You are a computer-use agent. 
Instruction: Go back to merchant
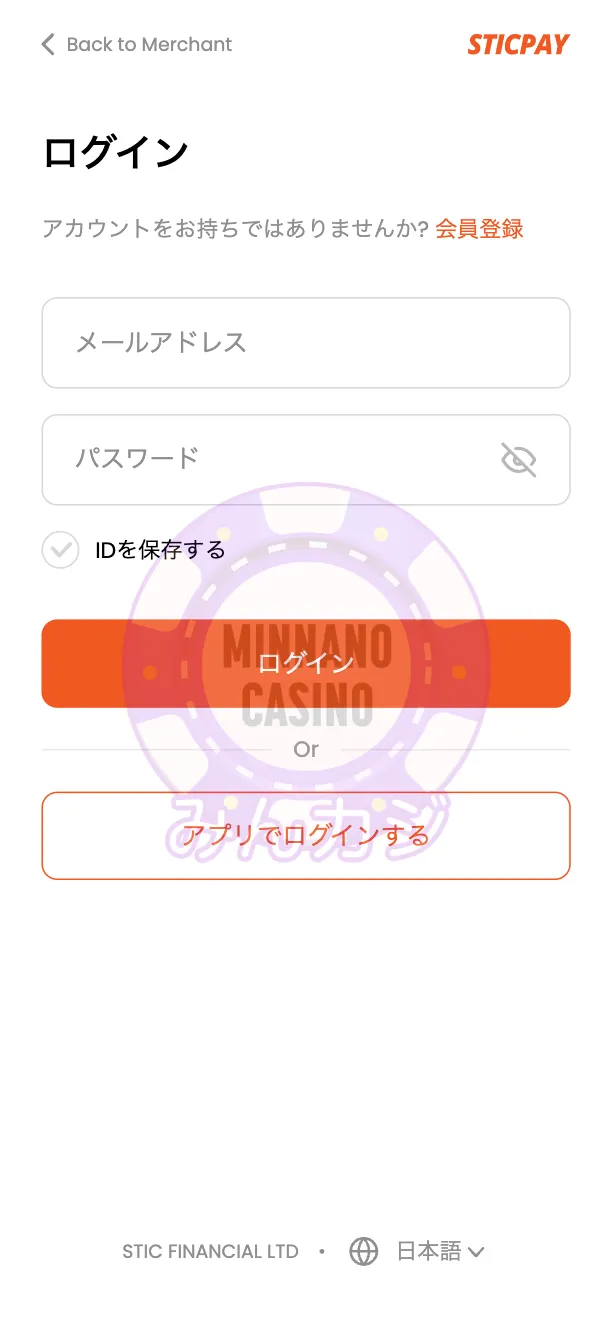coord(136,44)
